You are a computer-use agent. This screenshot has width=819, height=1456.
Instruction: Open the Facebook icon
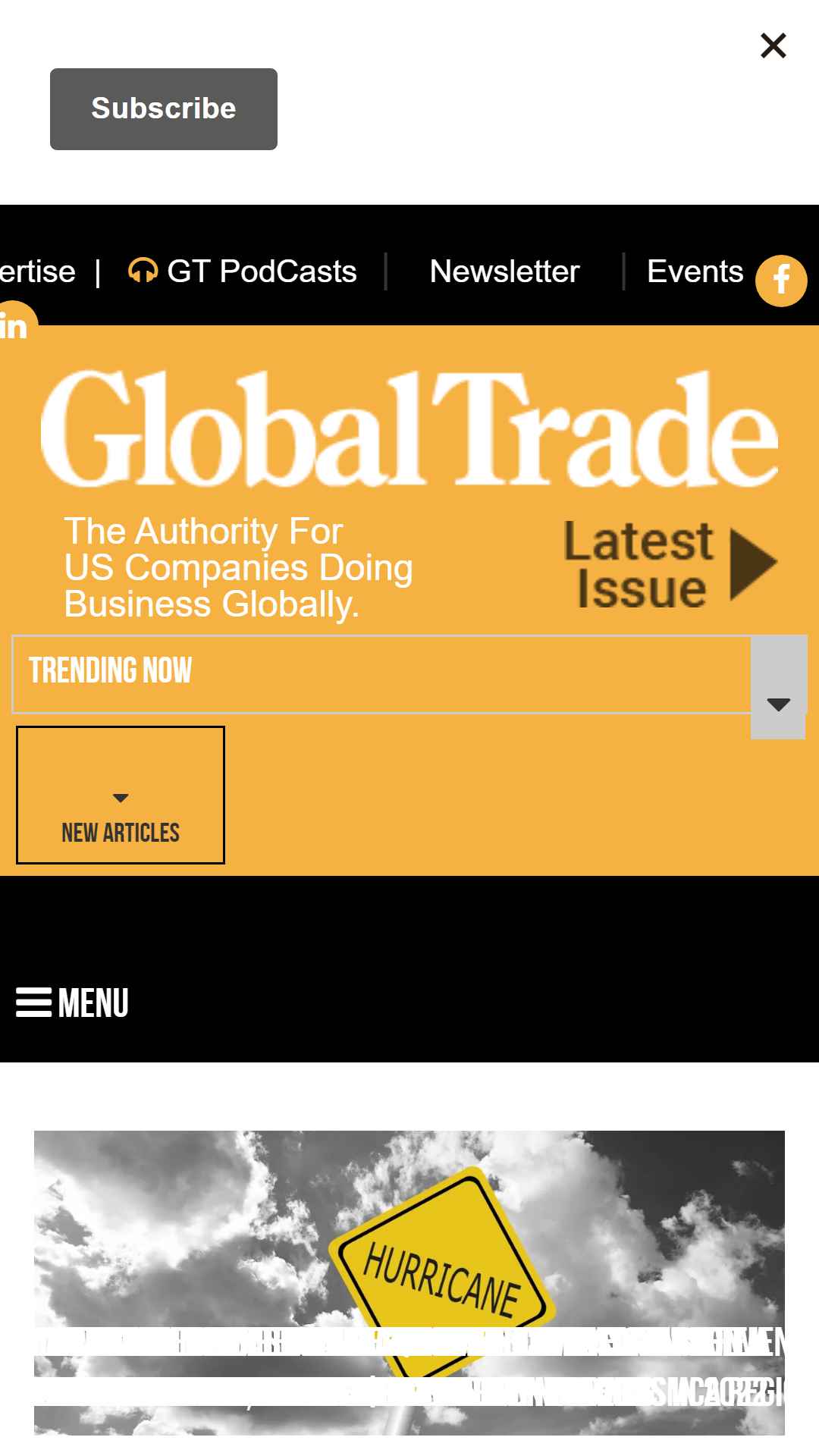tap(781, 281)
